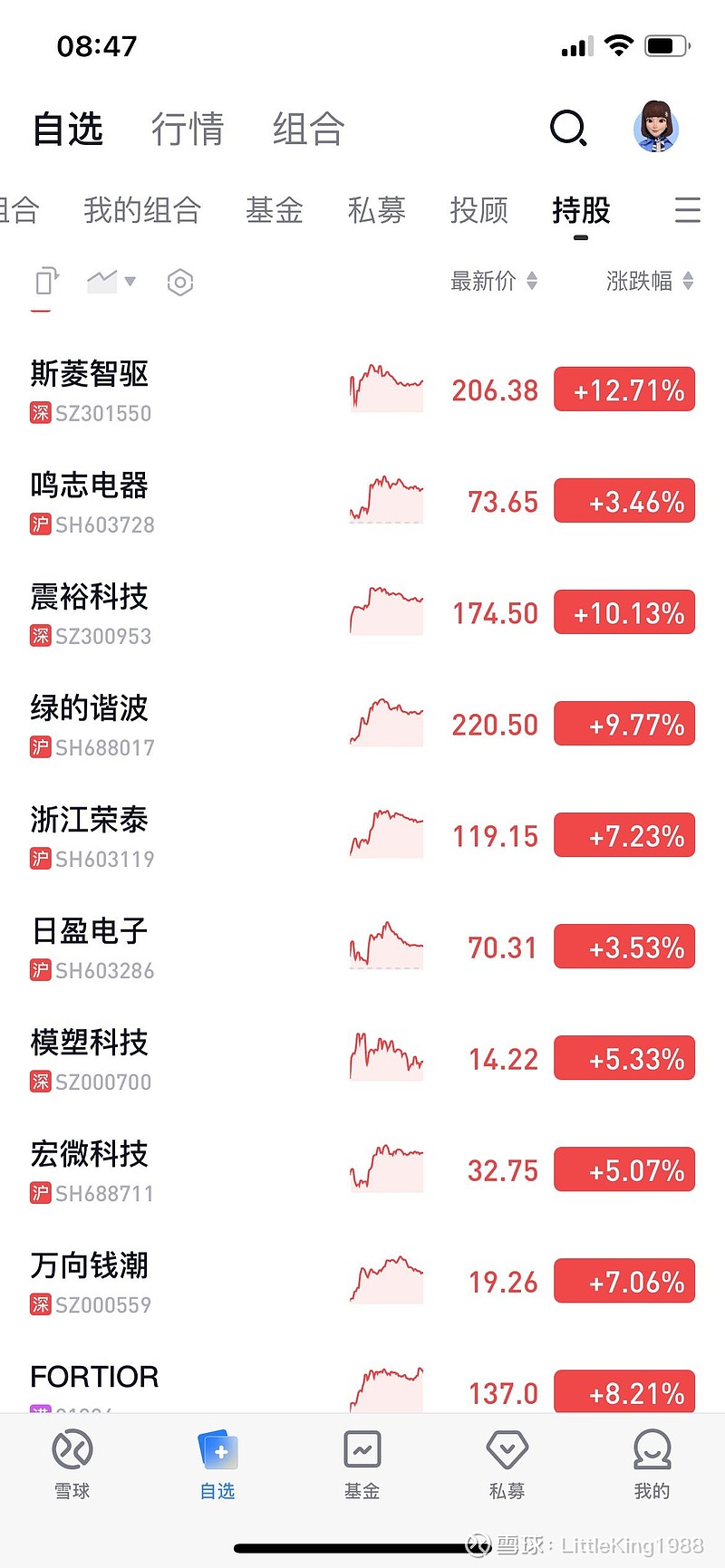725x1568 pixels.
Task: Select the 我的组合 category
Action: pos(142,210)
